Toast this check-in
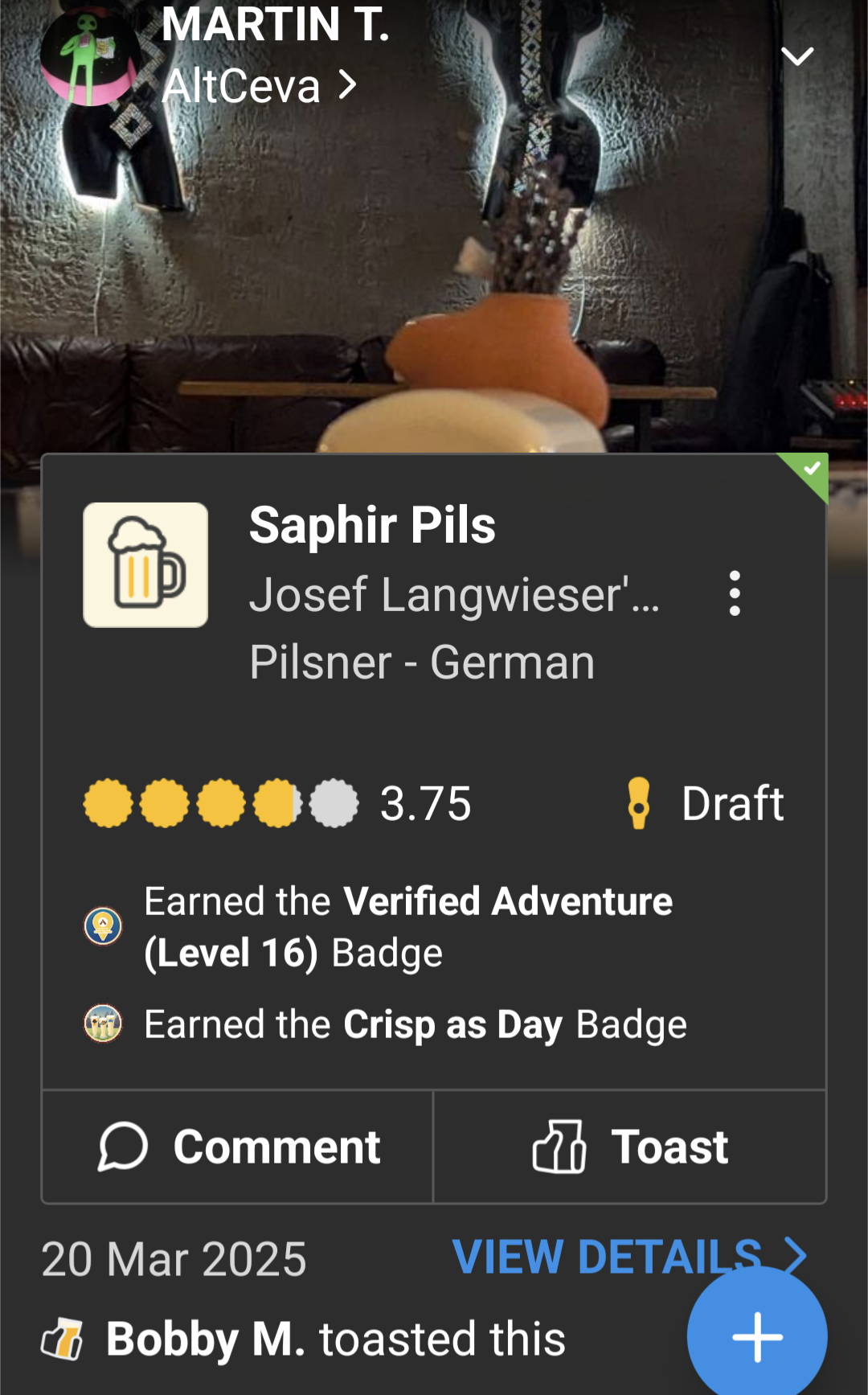Screen dimensions: 868x1395 tap(630, 1147)
